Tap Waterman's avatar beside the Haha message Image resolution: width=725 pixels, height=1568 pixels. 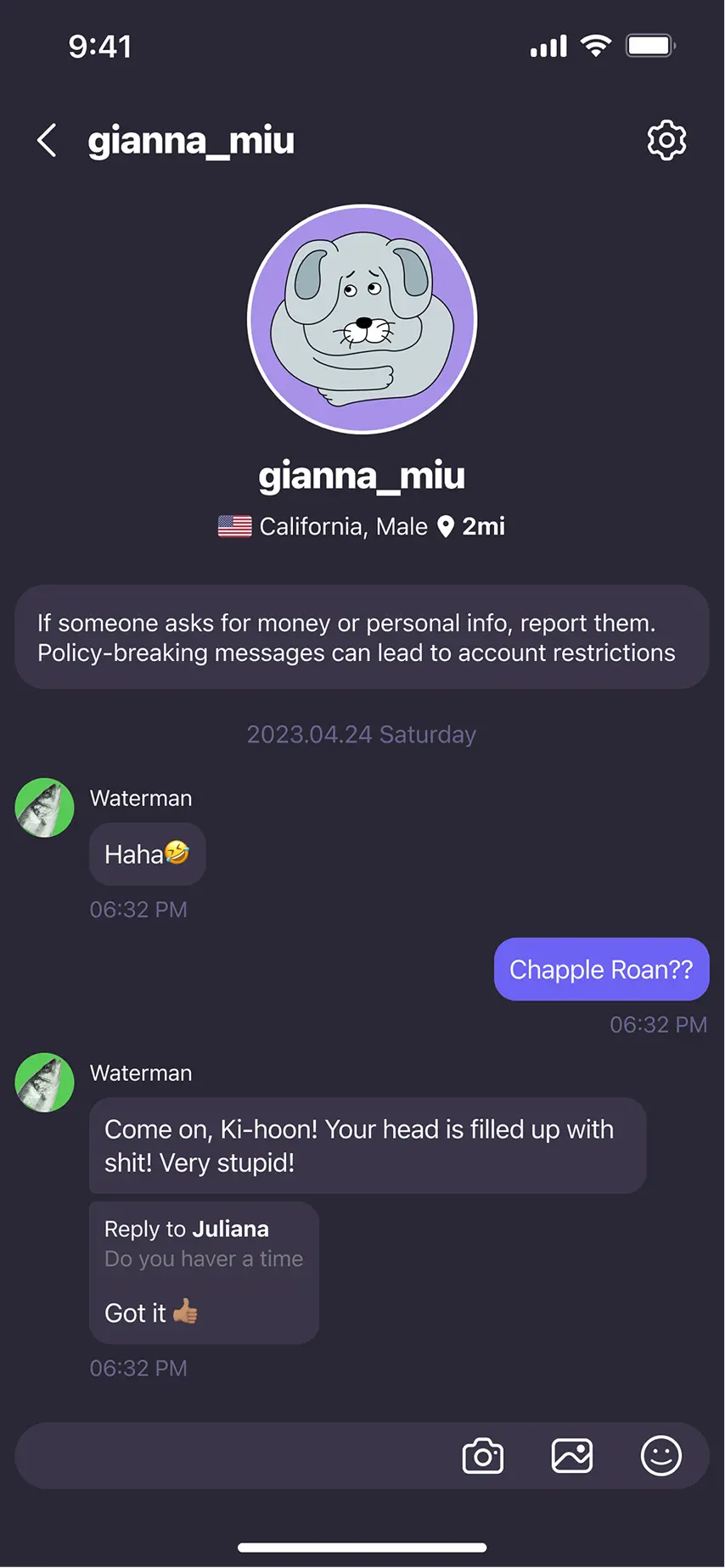click(45, 808)
